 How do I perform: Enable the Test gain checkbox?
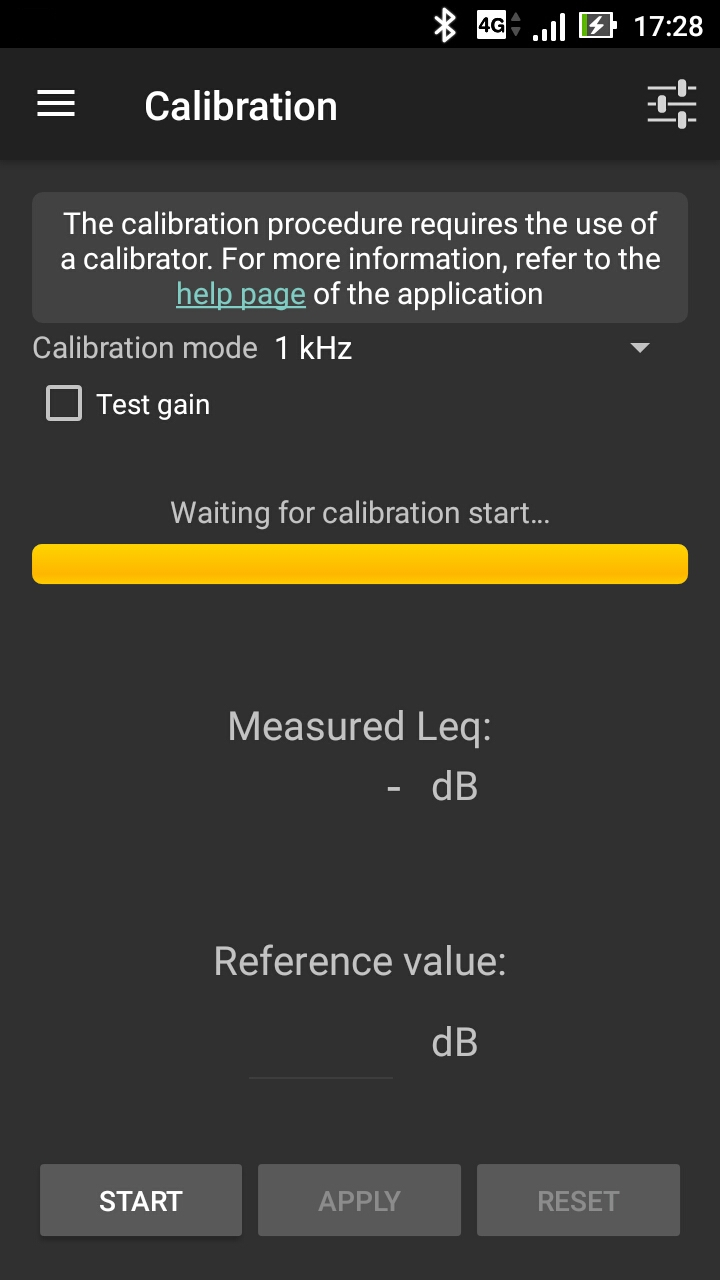point(63,403)
